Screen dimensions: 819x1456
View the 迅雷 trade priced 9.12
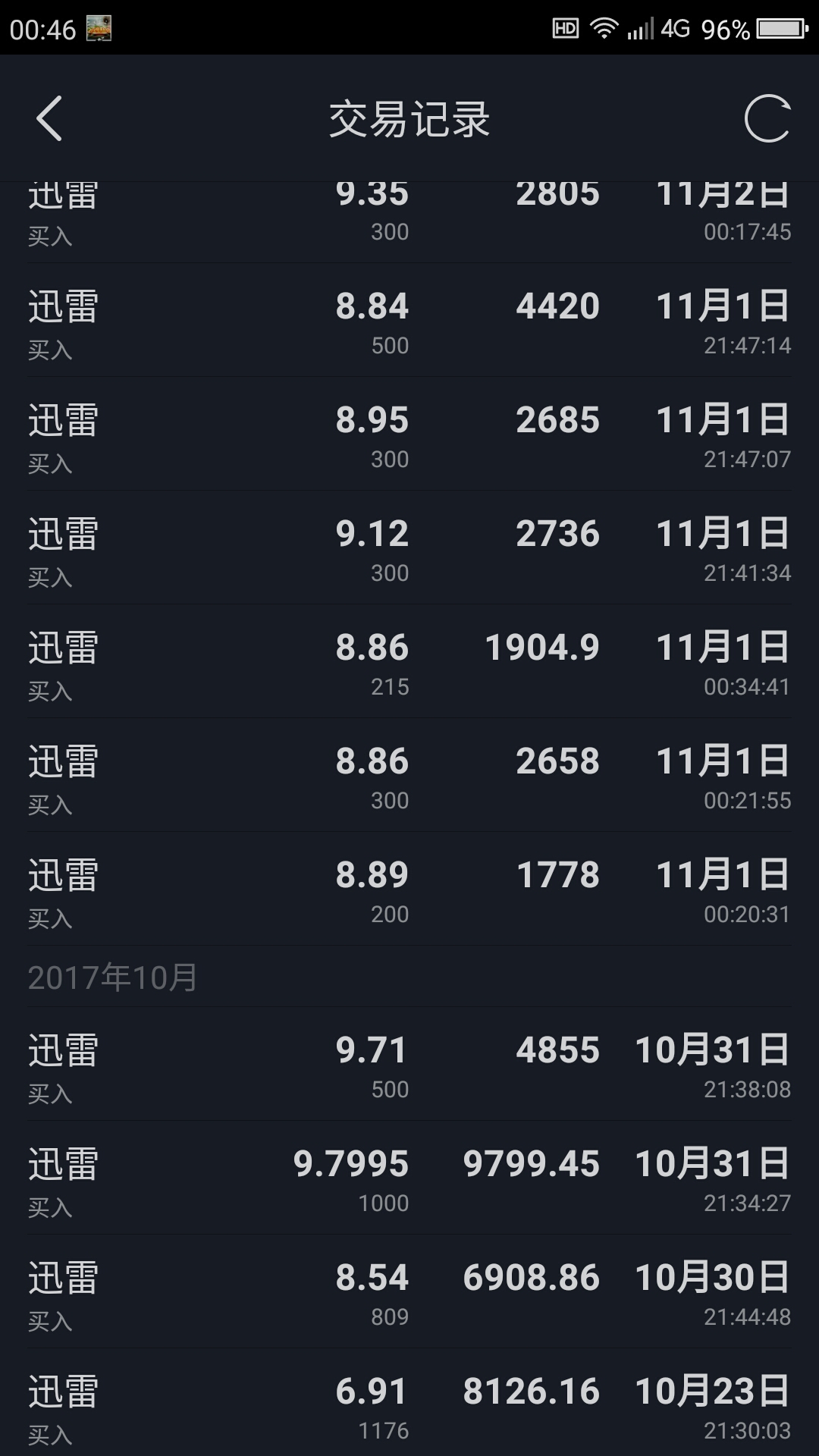[x=409, y=548]
